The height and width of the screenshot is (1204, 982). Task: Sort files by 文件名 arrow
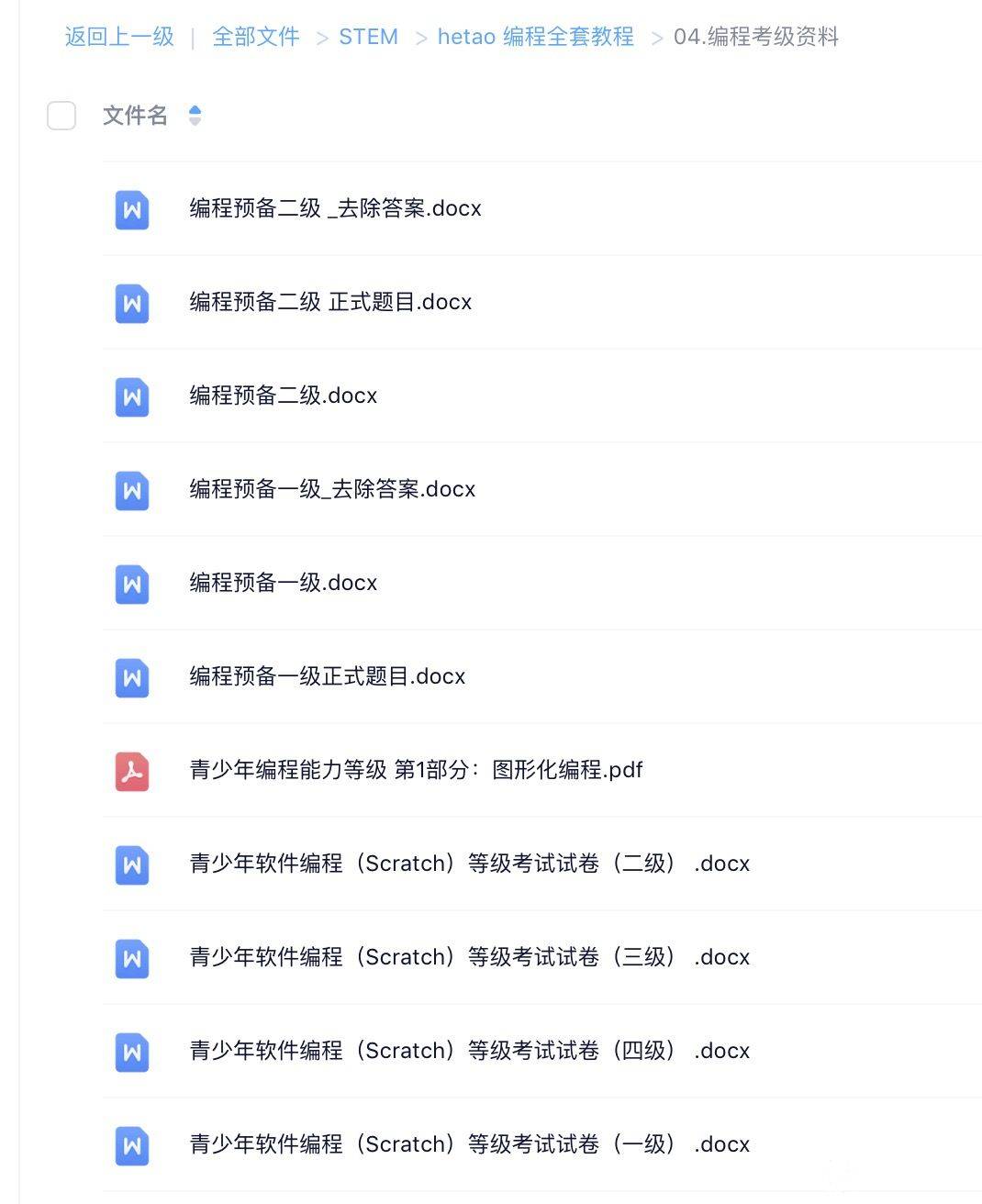coord(195,116)
